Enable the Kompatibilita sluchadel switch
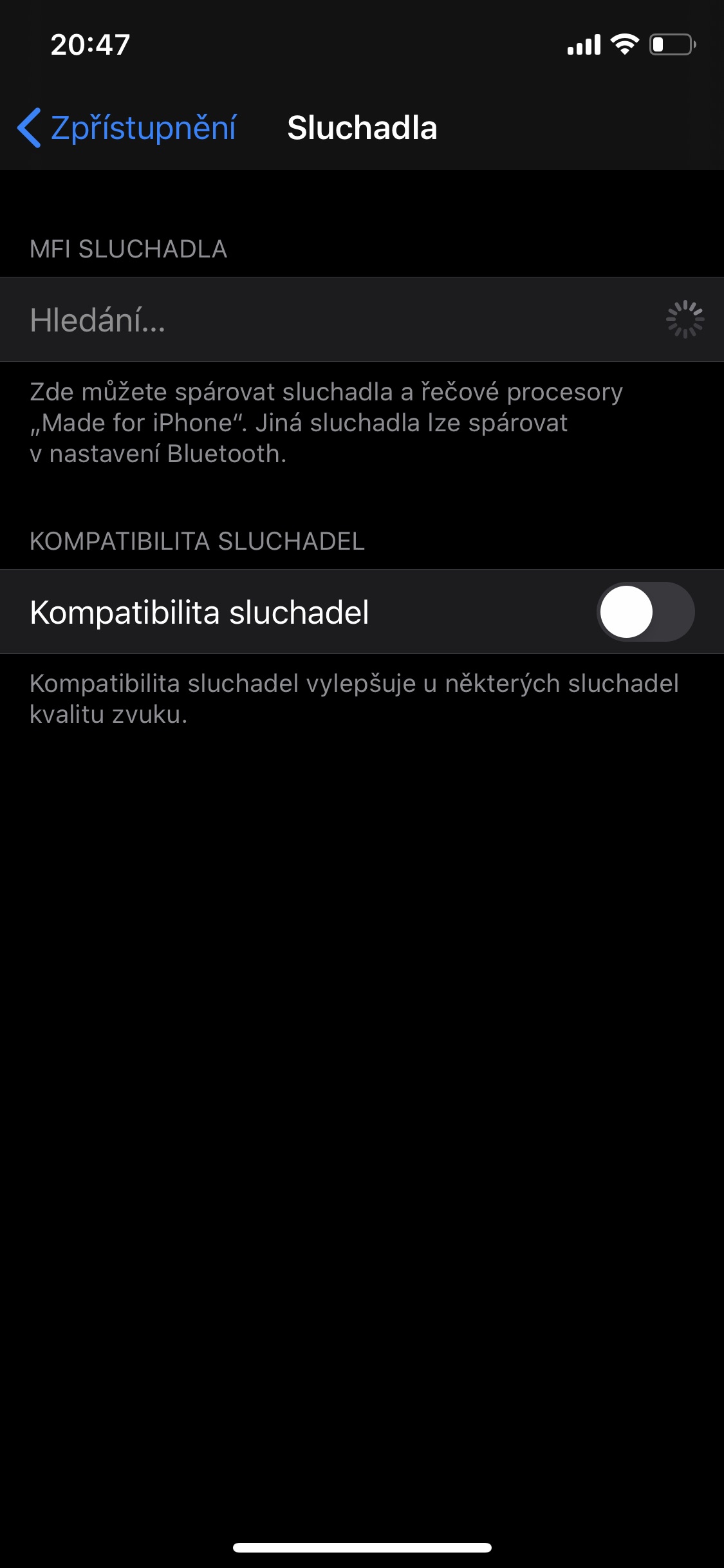 coord(645,611)
